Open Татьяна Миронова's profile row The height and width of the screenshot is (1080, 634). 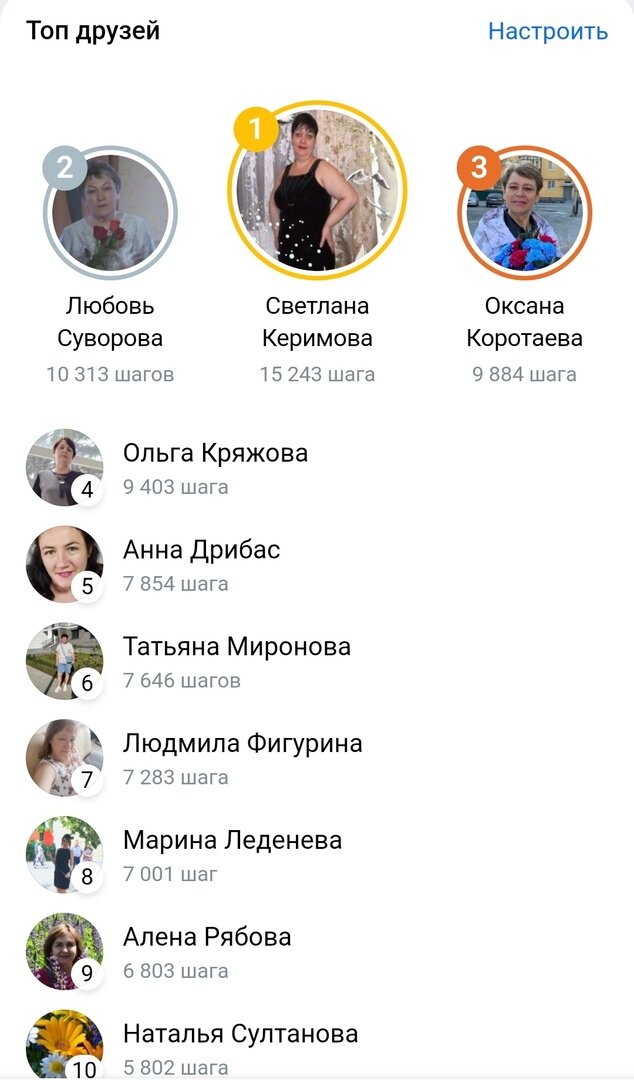pos(236,662)
